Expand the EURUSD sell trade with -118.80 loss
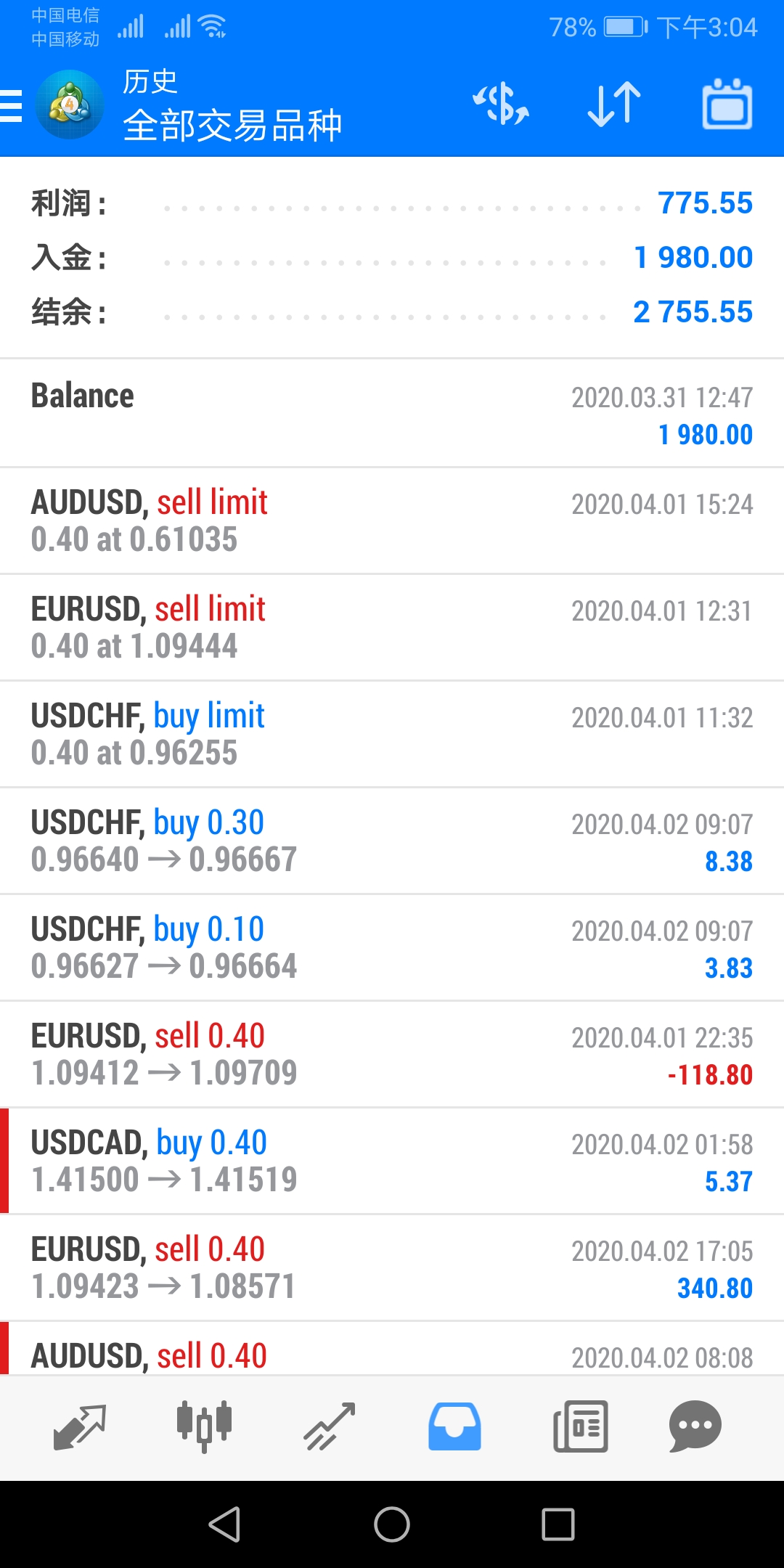784x1568 pixels. tap(392, 1055)
